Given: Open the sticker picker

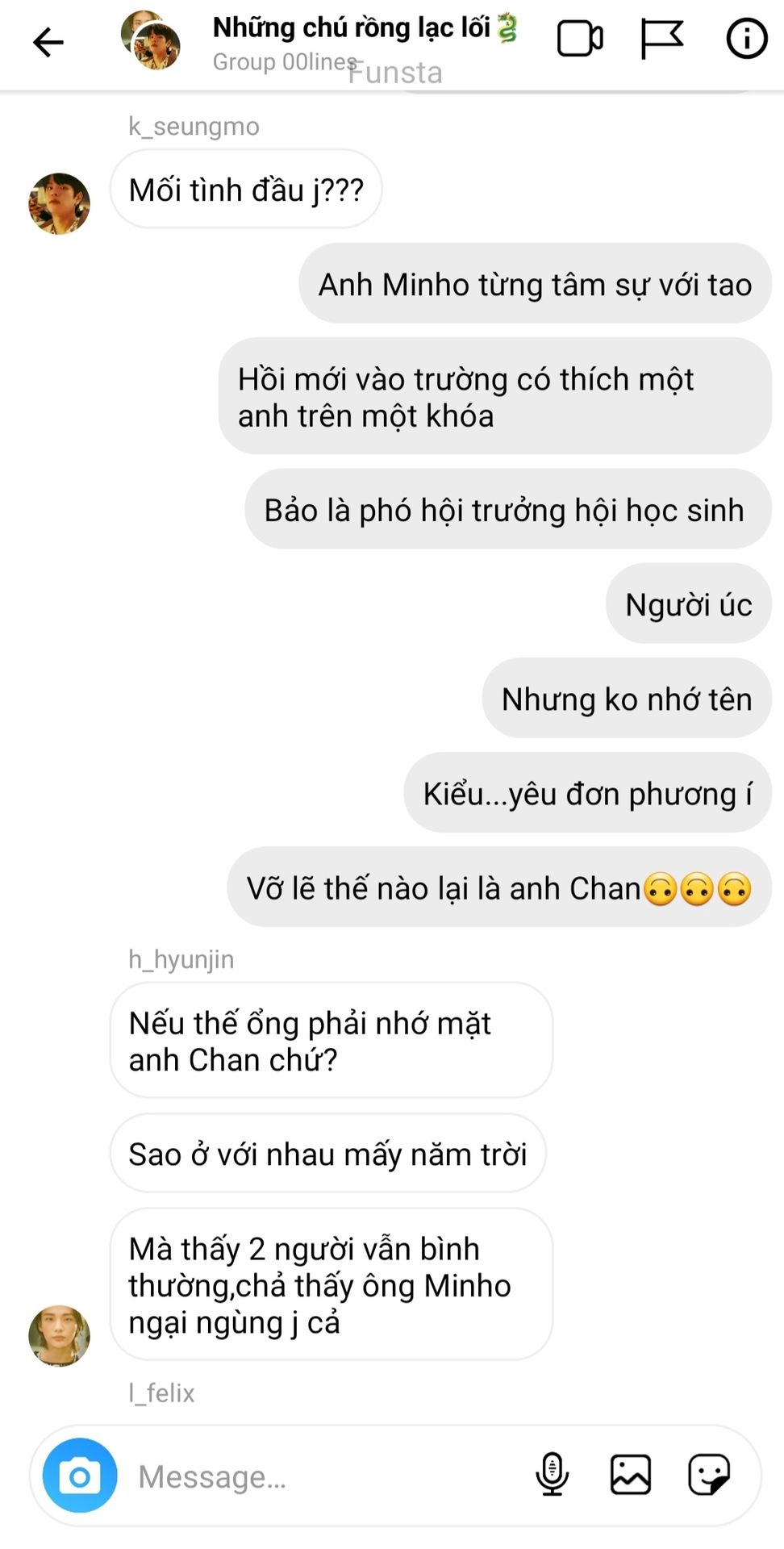Looking at the screenshot, I should (x=709, y=1475).
